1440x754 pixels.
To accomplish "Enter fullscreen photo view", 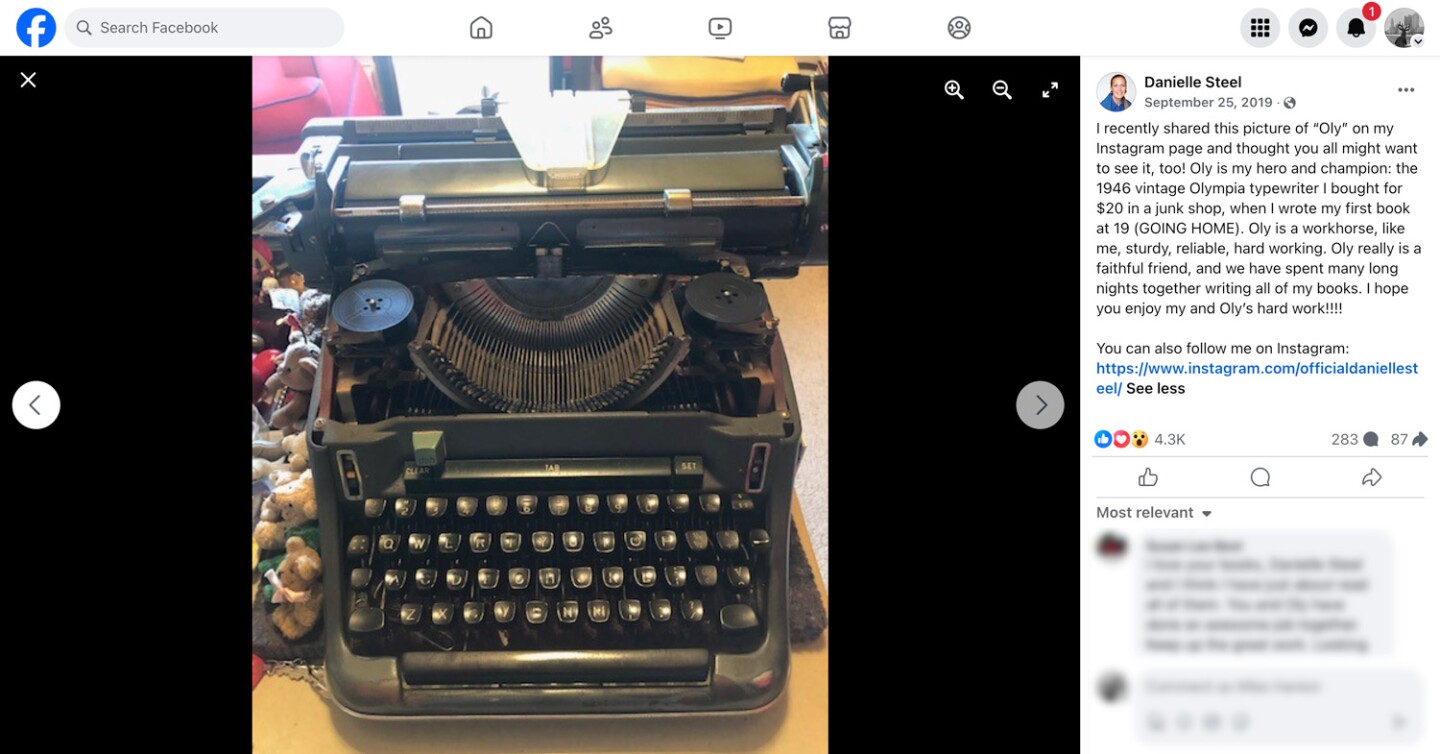I will point(1050,90).
